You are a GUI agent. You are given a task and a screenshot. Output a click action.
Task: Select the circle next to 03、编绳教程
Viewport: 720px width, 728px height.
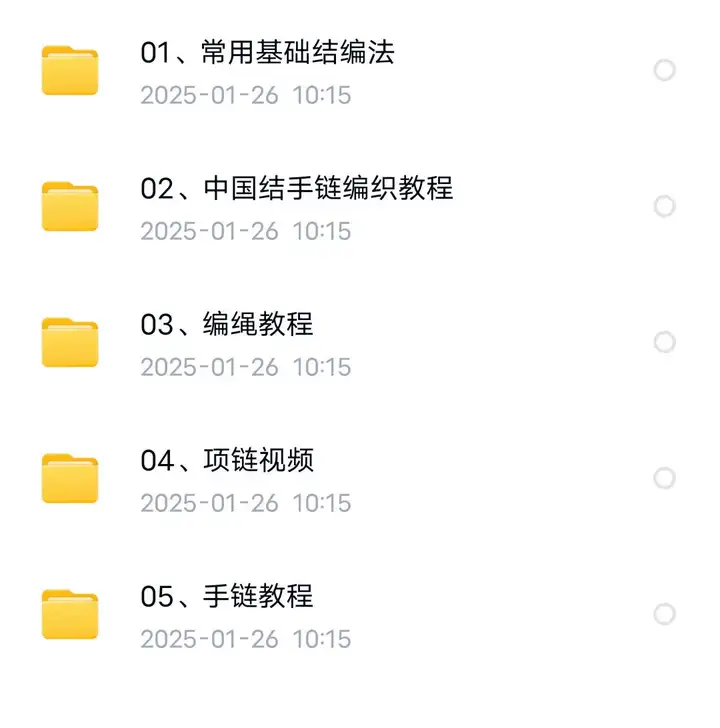pyautogui.click(x=666, y=343)
